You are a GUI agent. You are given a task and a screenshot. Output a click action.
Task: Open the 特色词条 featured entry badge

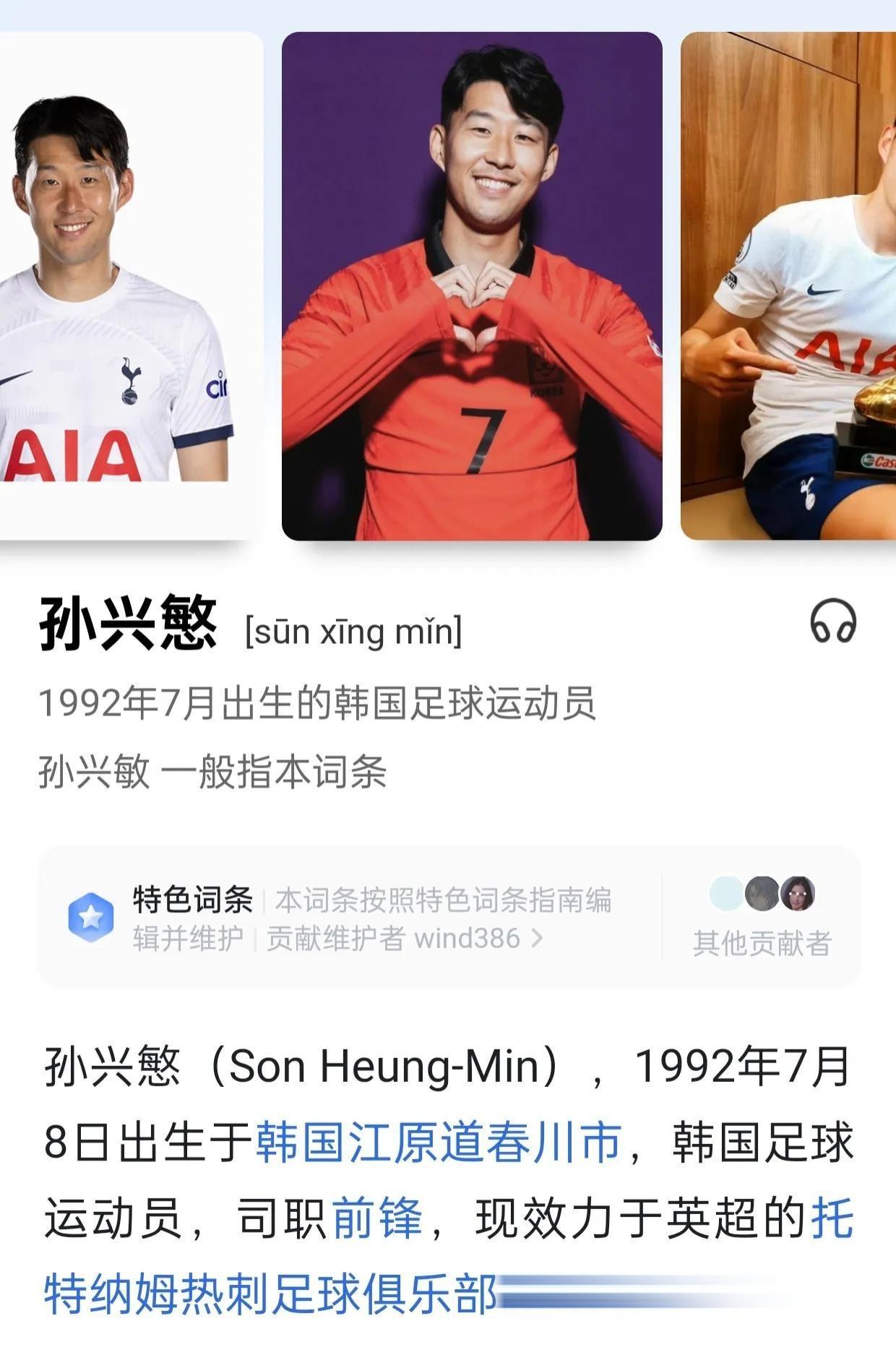coord(191,900)
